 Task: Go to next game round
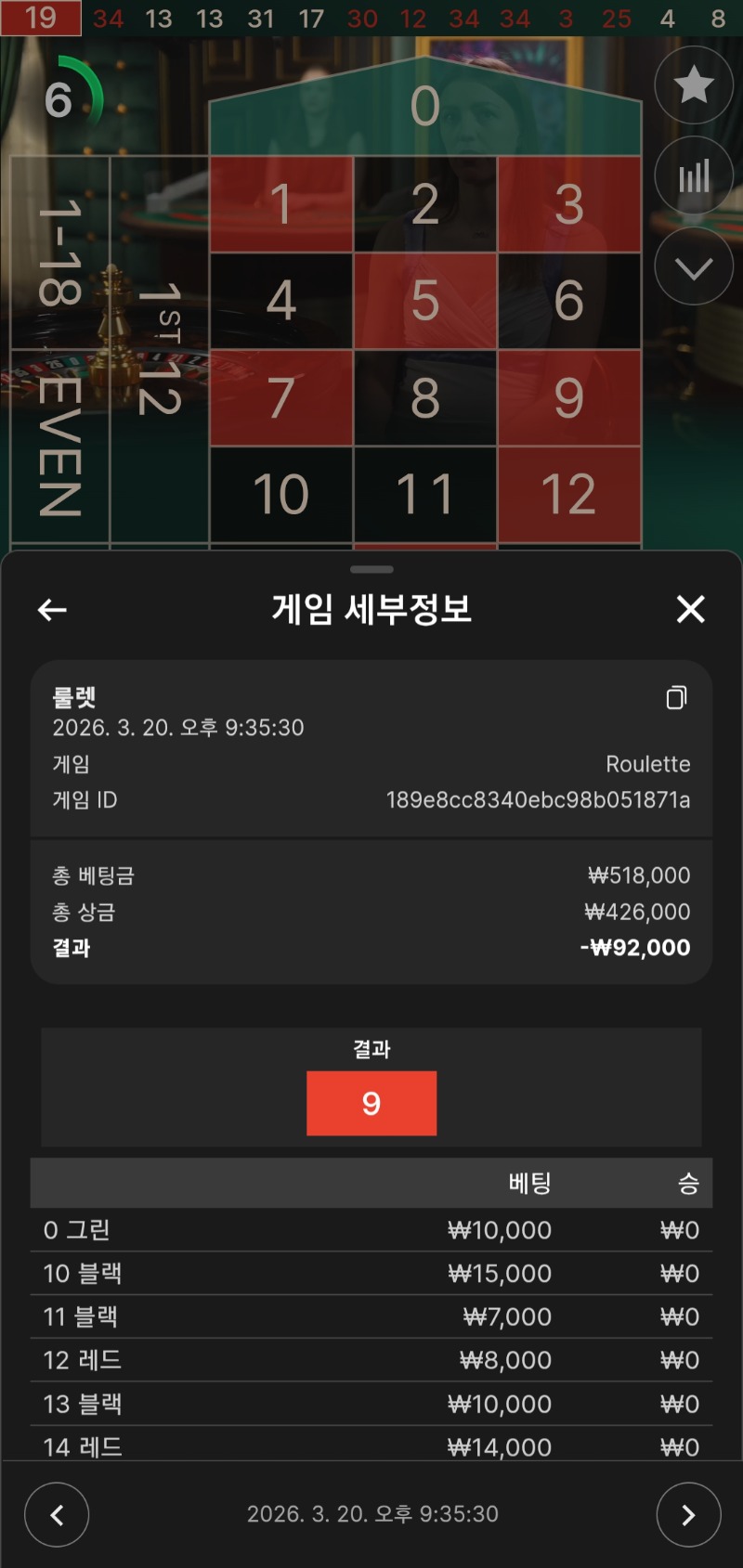coord(687,1514)
